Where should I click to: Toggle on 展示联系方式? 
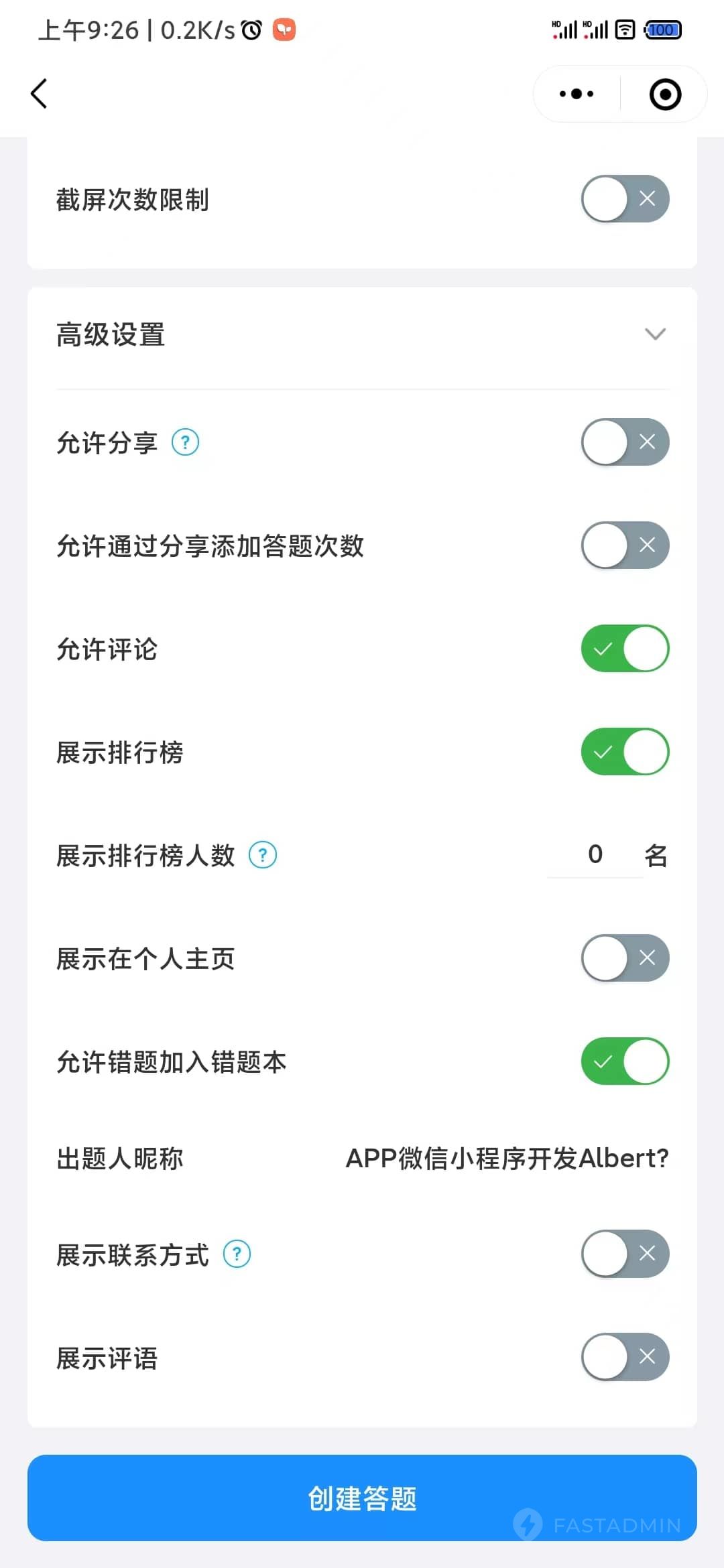625,1254
